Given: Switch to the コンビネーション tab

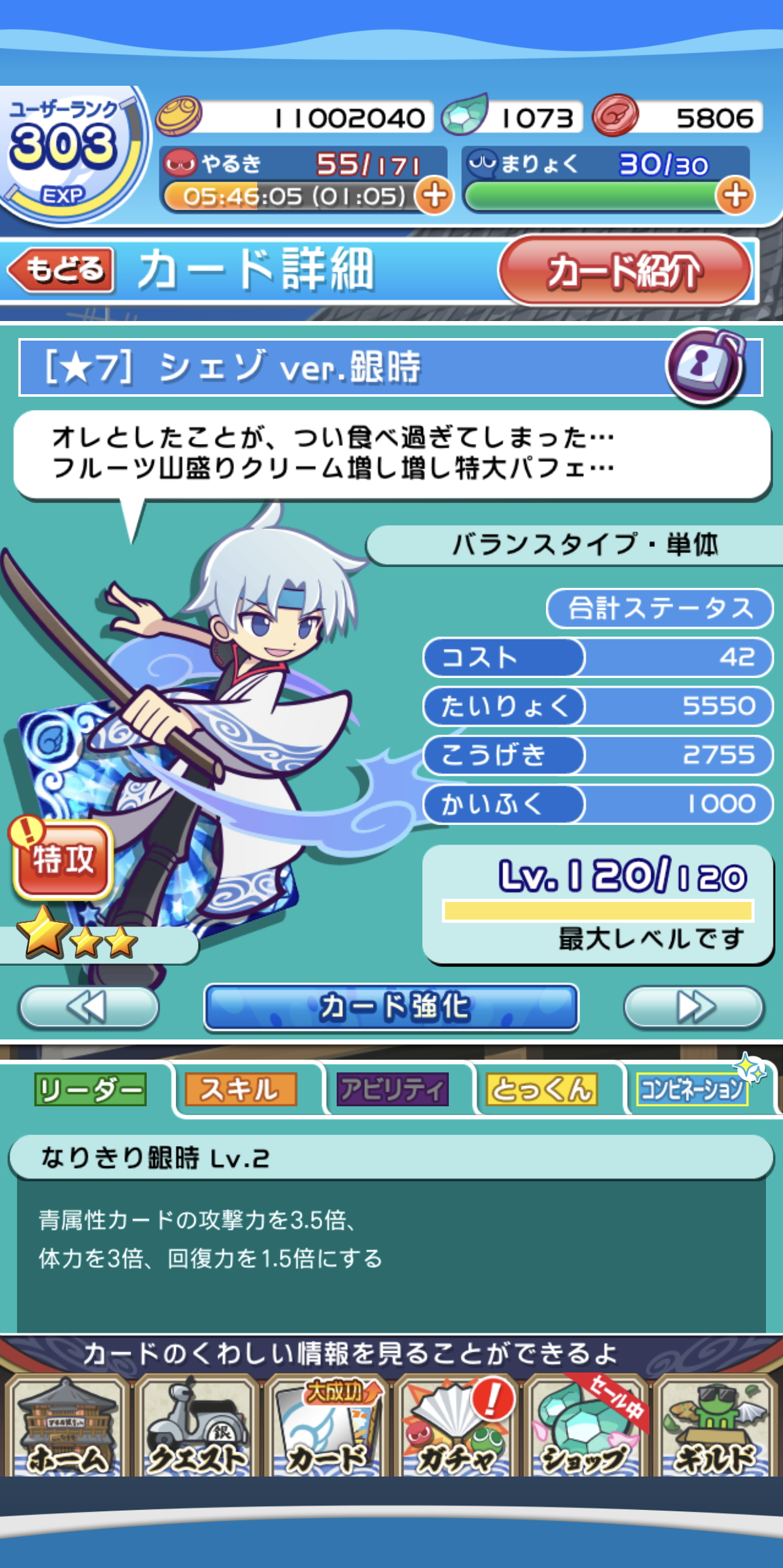Looking at the screenshot, I should (692, 1089).
